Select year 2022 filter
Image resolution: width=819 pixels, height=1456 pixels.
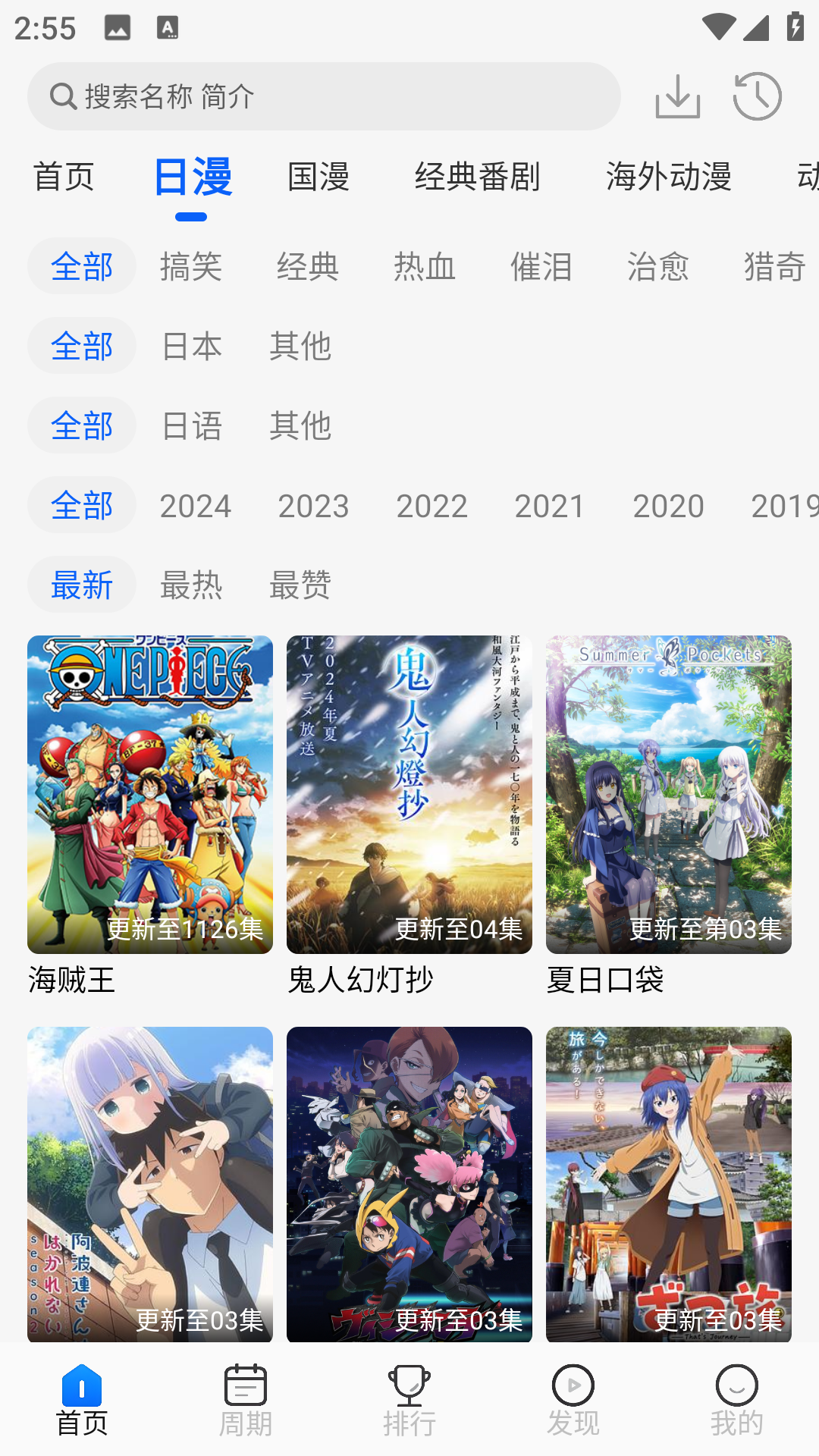(x=431, y=505)
